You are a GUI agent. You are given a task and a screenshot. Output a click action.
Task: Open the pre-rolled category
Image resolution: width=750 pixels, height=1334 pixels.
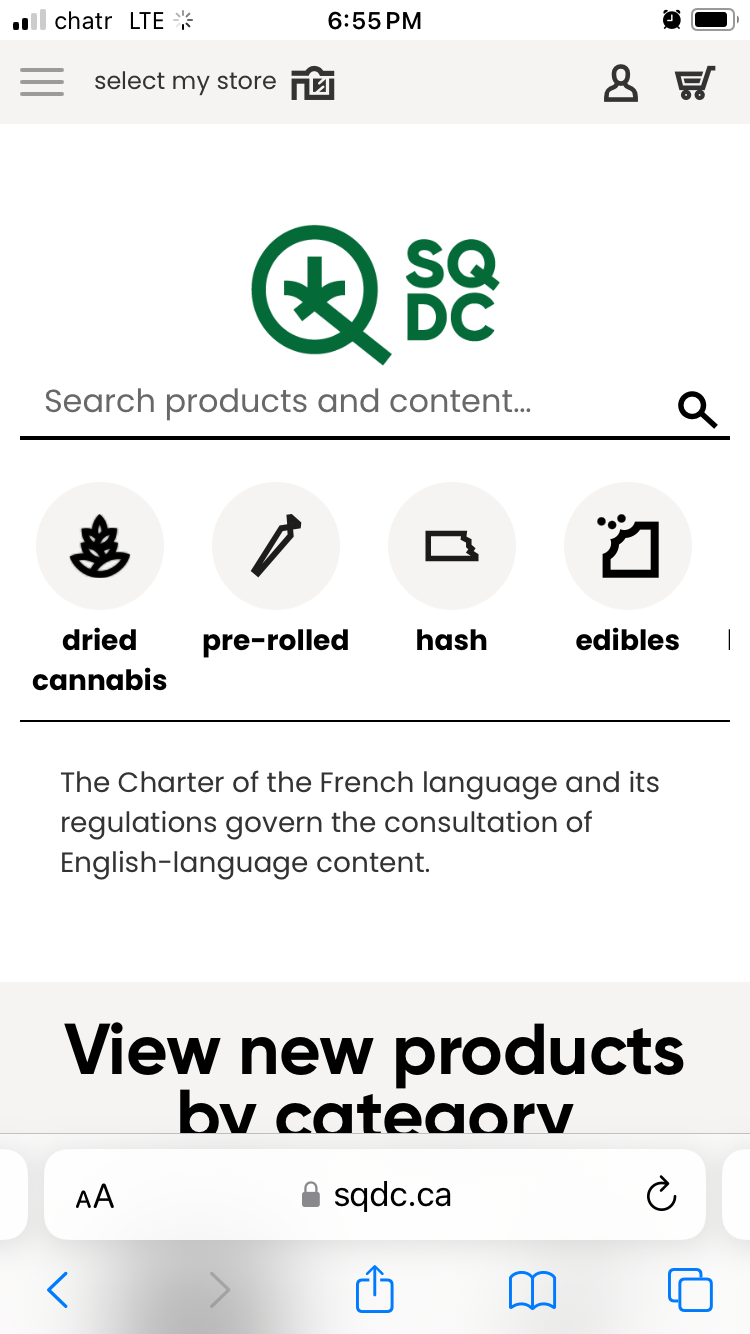tap(276, 546)
